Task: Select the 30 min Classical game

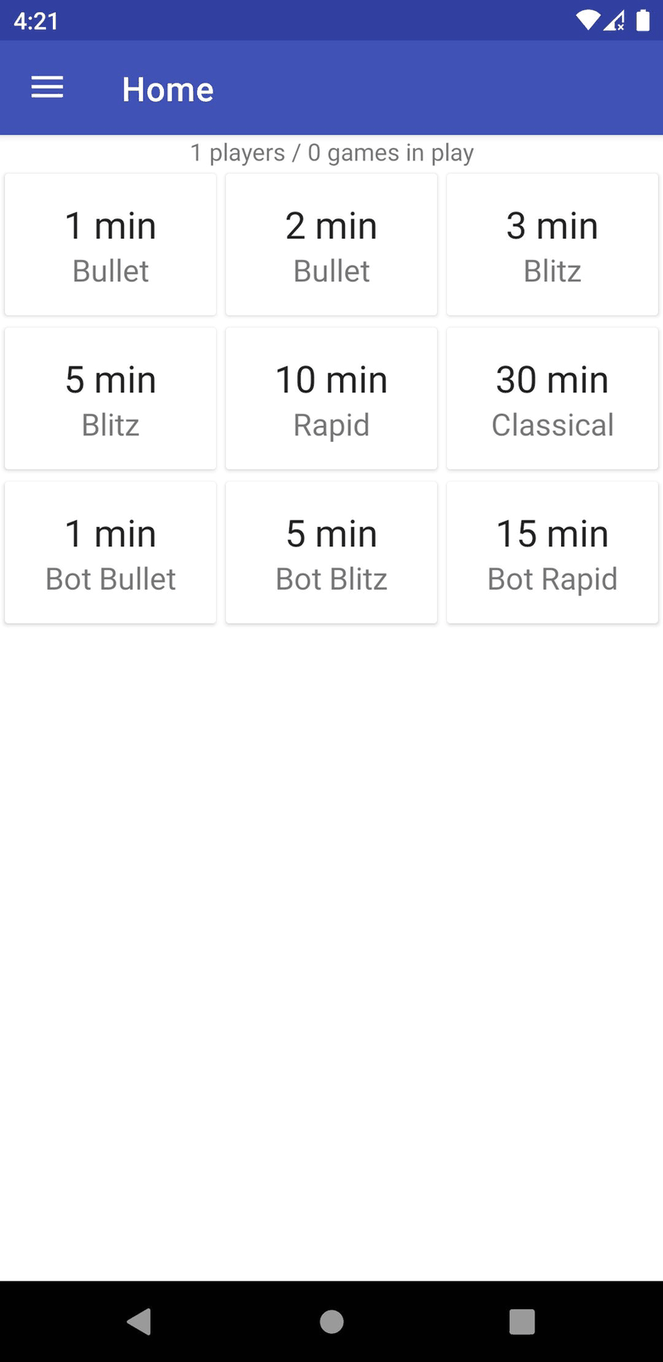Action: (x=552, y=399)
